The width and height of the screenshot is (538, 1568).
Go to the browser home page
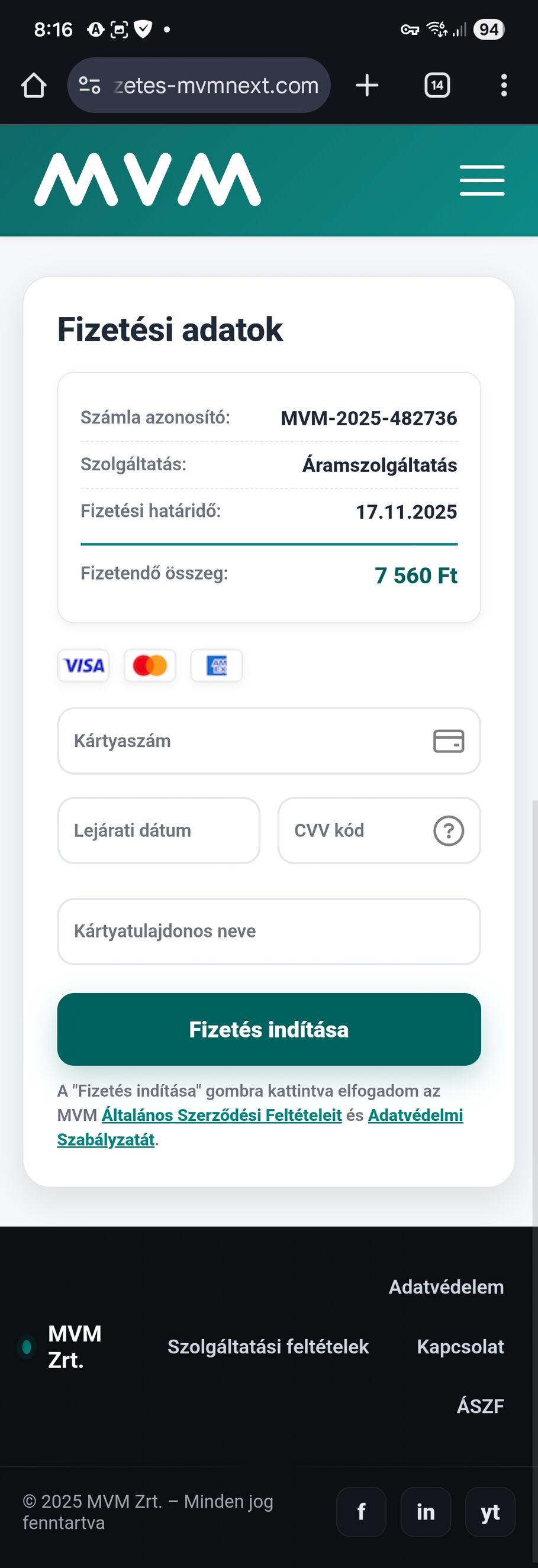(x=34, y=85)
